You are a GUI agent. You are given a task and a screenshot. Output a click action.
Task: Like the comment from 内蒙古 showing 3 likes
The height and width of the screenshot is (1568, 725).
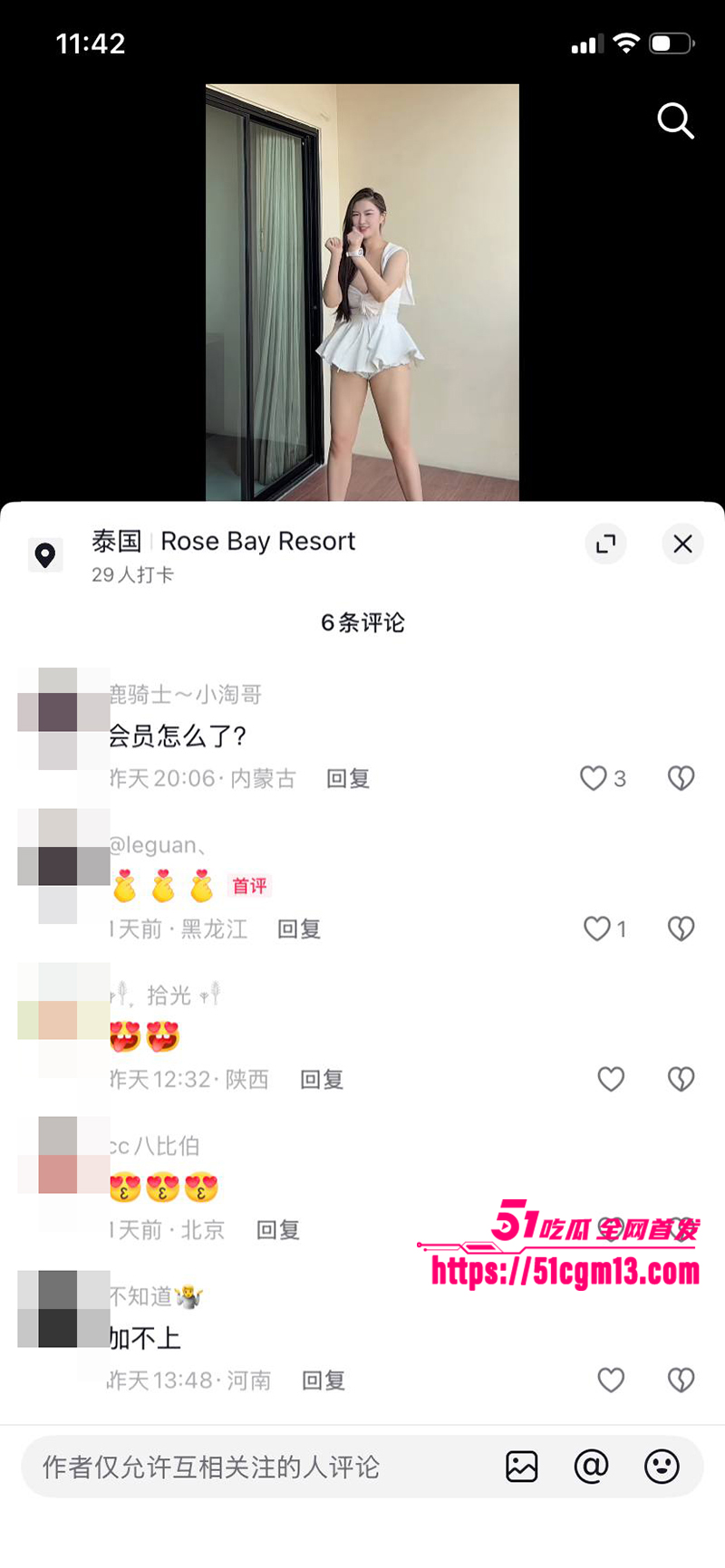594,778
